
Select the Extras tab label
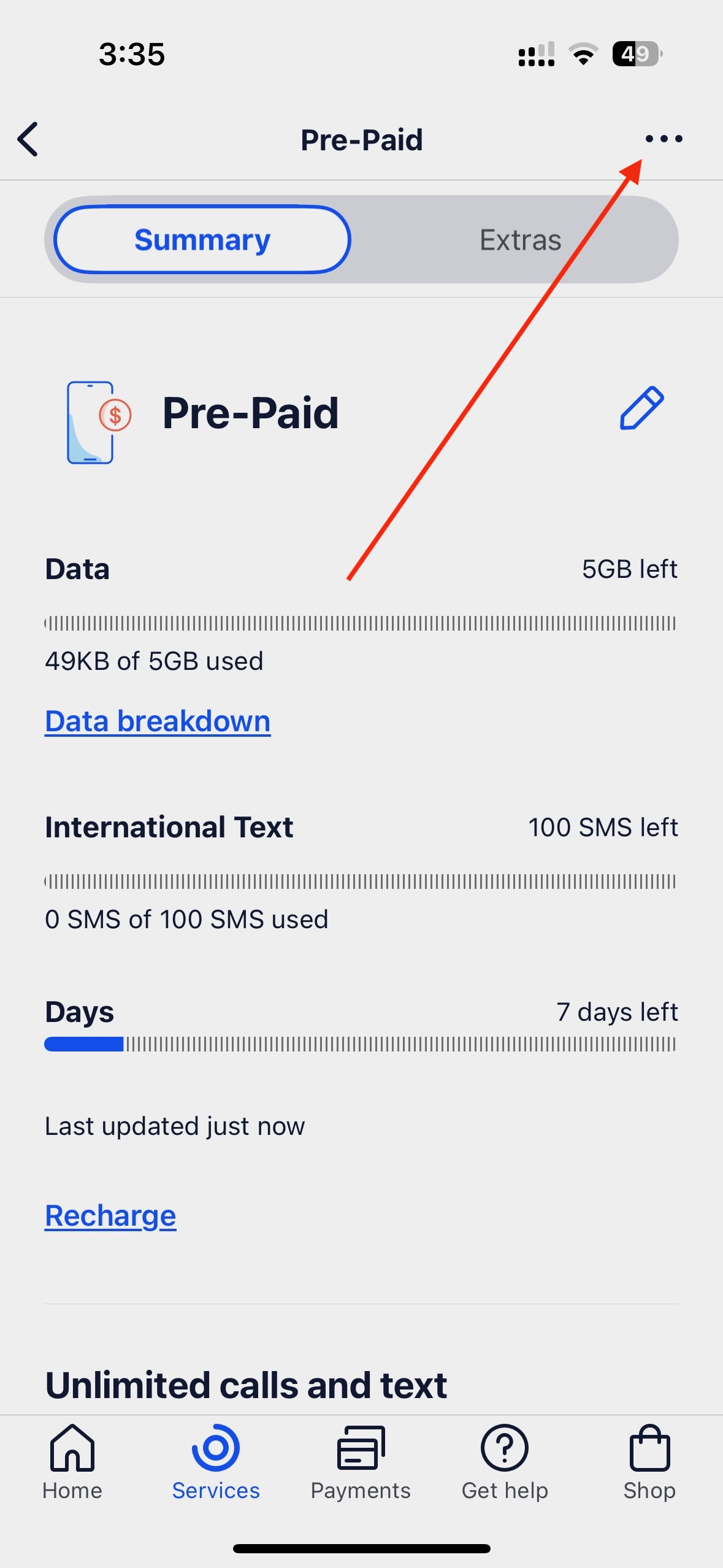520,239
